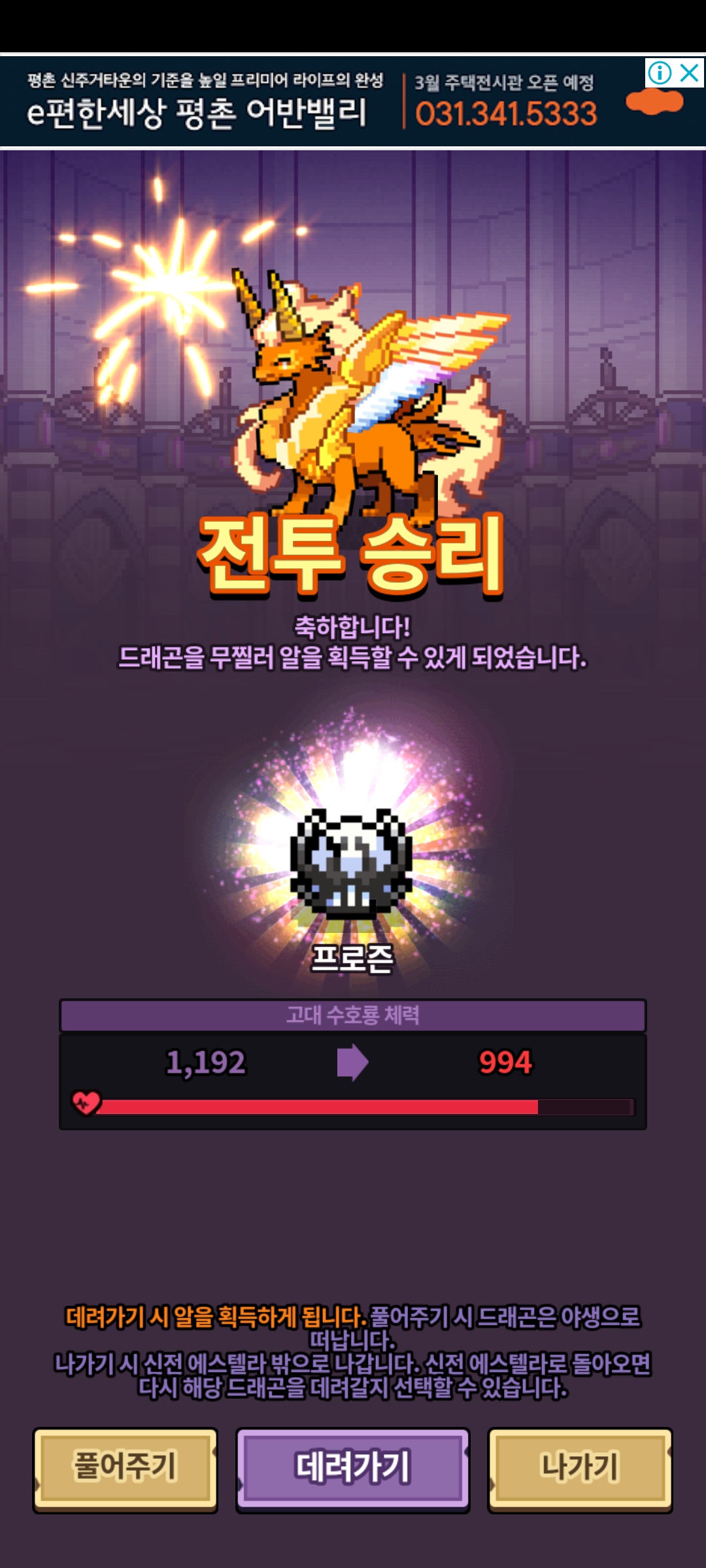Tap 나가기 to exit the temple
This screenshot has width=706, height=1568.
tap(580, 1469)
